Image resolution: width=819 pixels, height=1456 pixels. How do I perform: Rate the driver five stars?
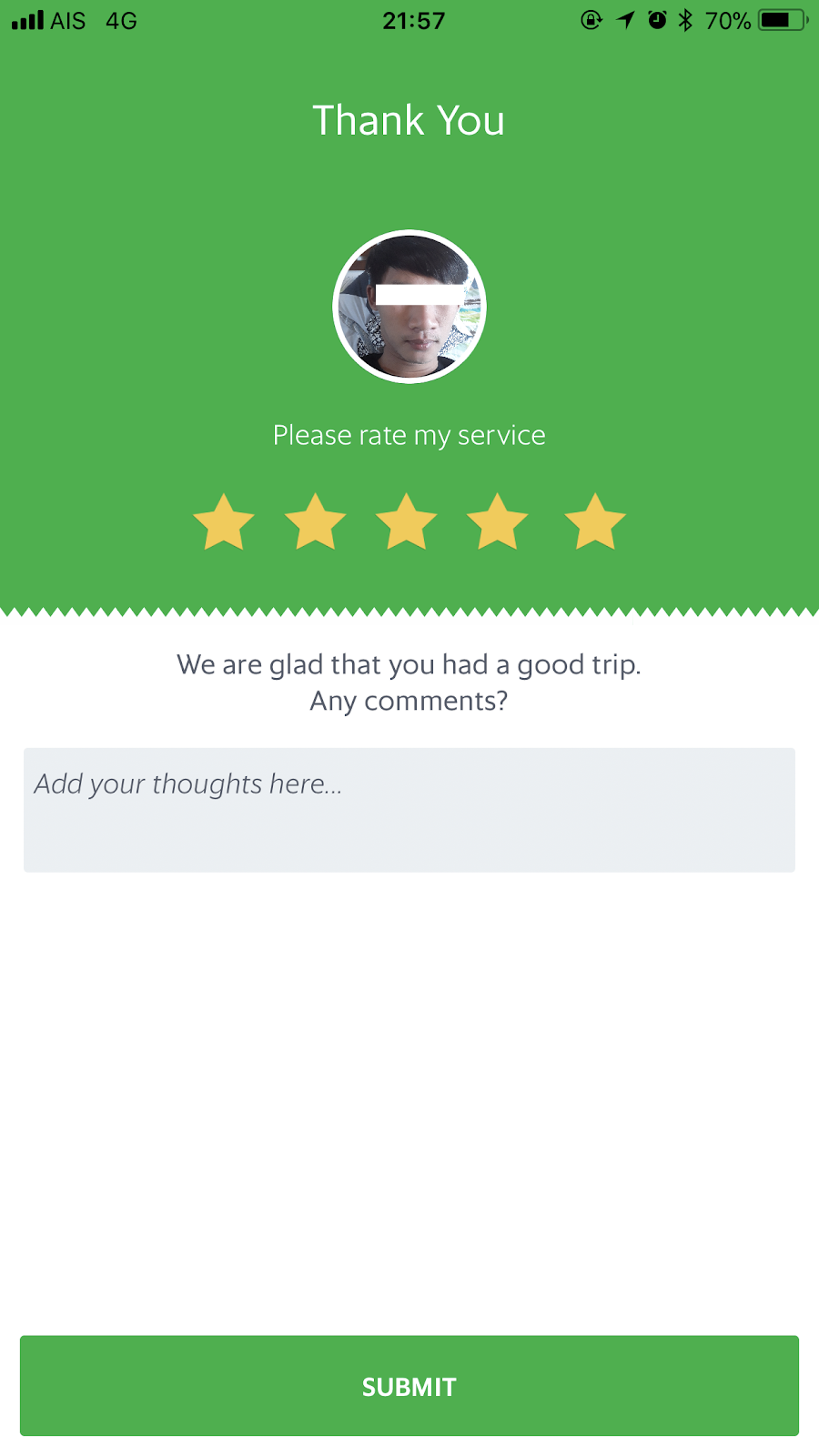594,523
